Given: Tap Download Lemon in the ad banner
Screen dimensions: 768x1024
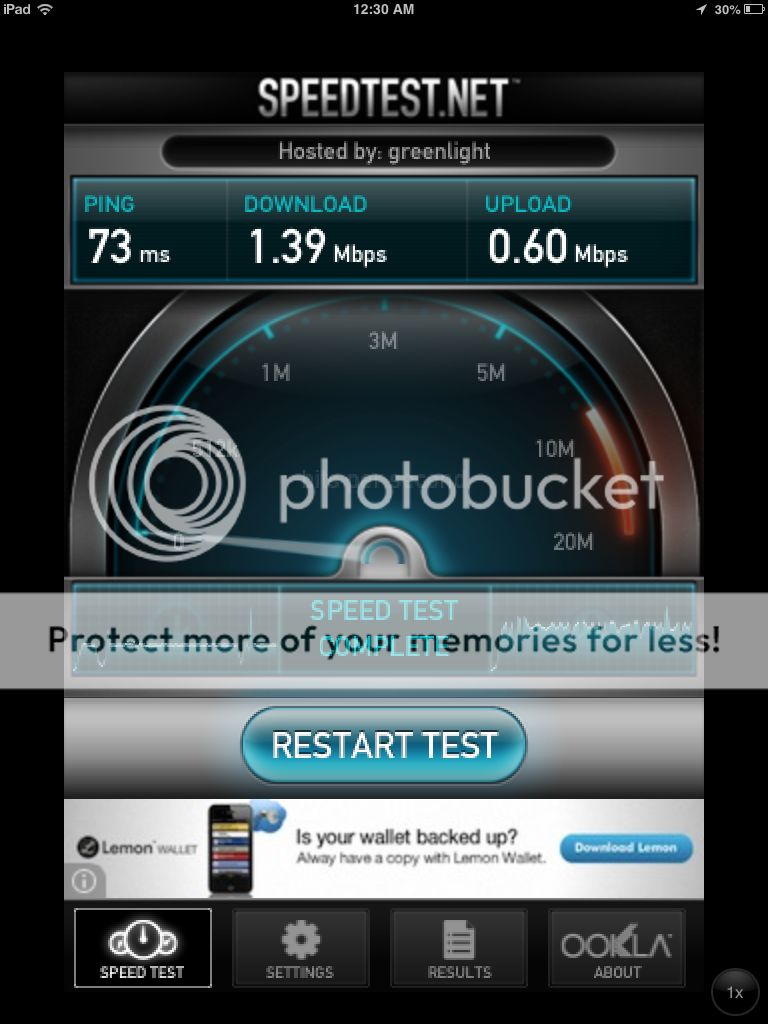Looking at the screenshot, I should [626, 847].
